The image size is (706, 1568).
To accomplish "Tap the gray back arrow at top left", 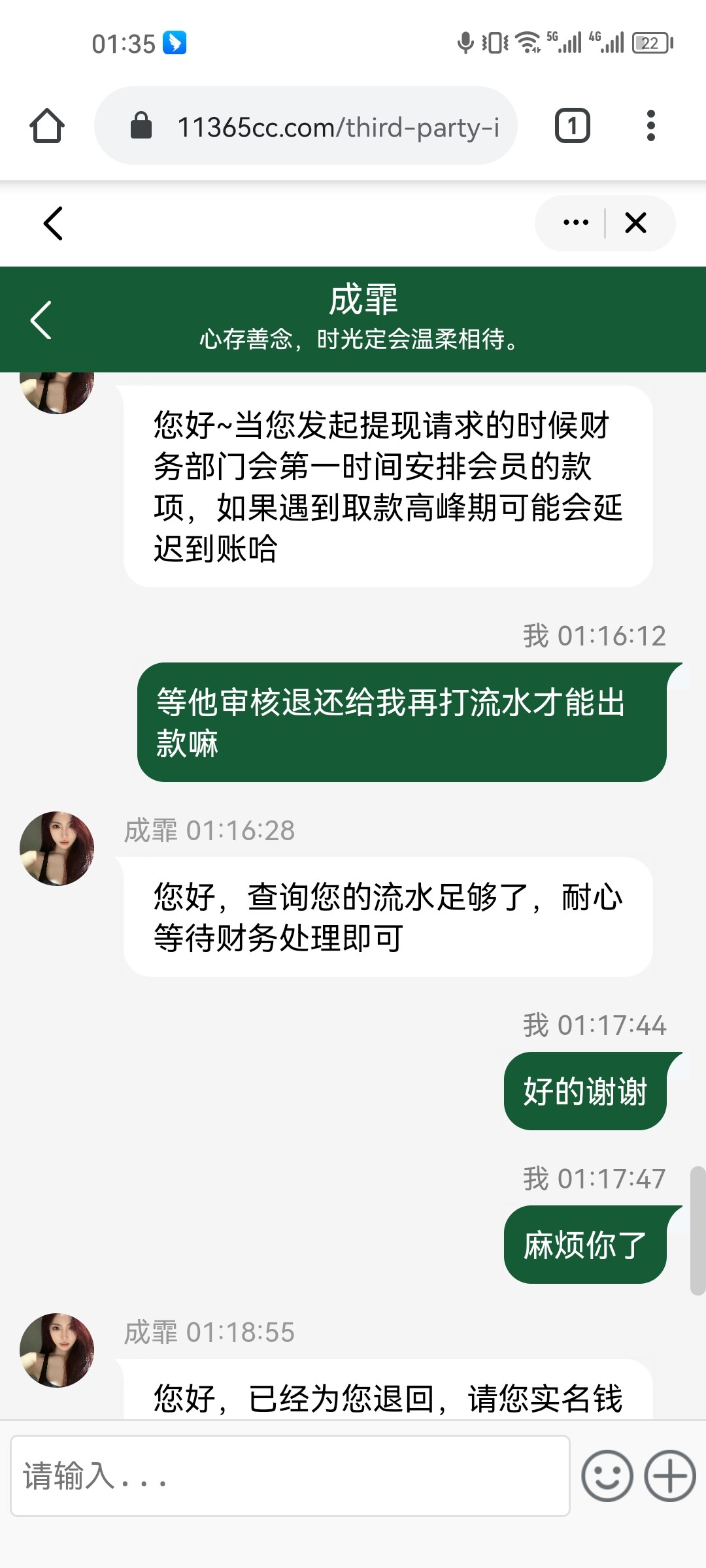I will point(52,223).
